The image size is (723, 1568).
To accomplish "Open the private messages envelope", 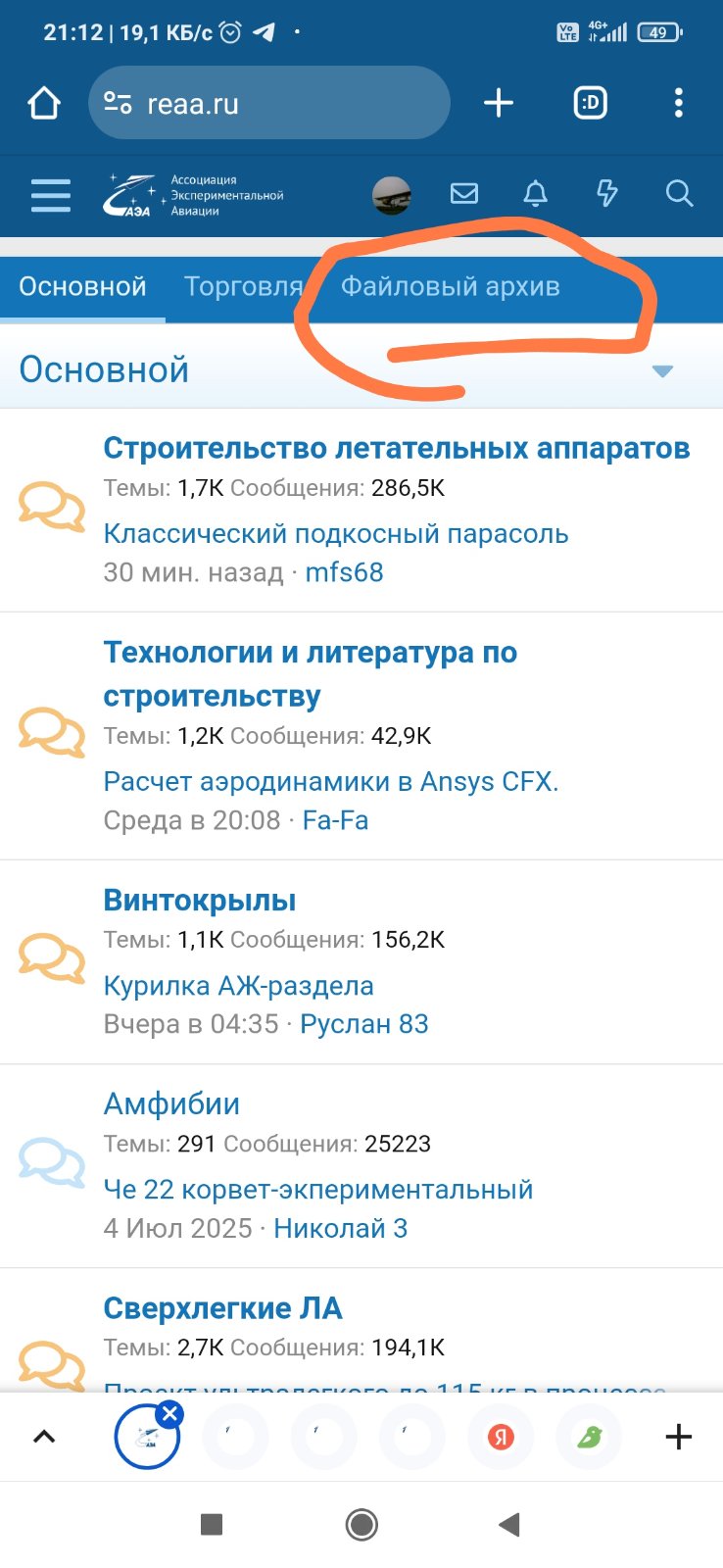I will 464,194.
